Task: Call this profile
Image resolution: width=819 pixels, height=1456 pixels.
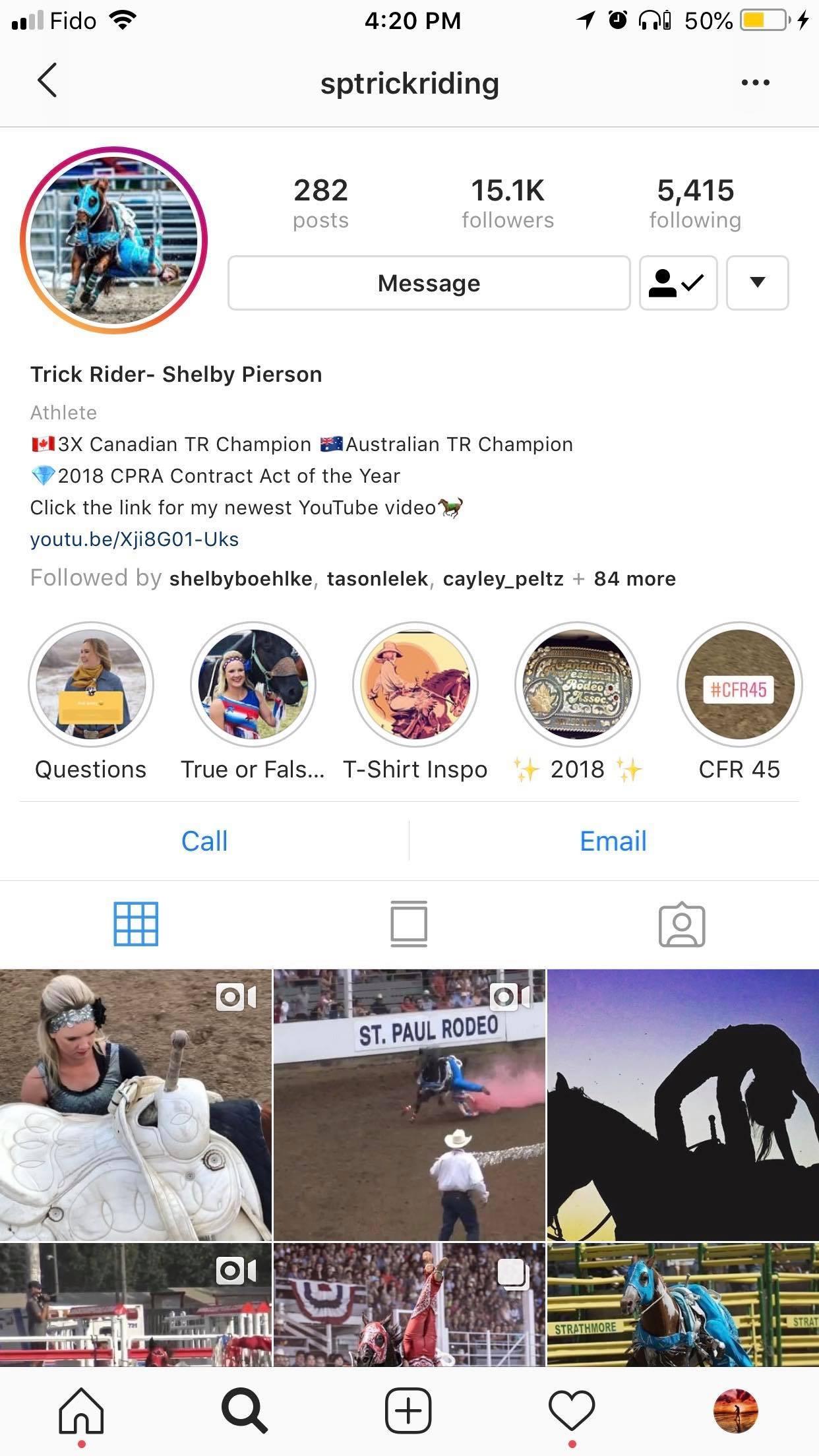Action: [204, 841]
